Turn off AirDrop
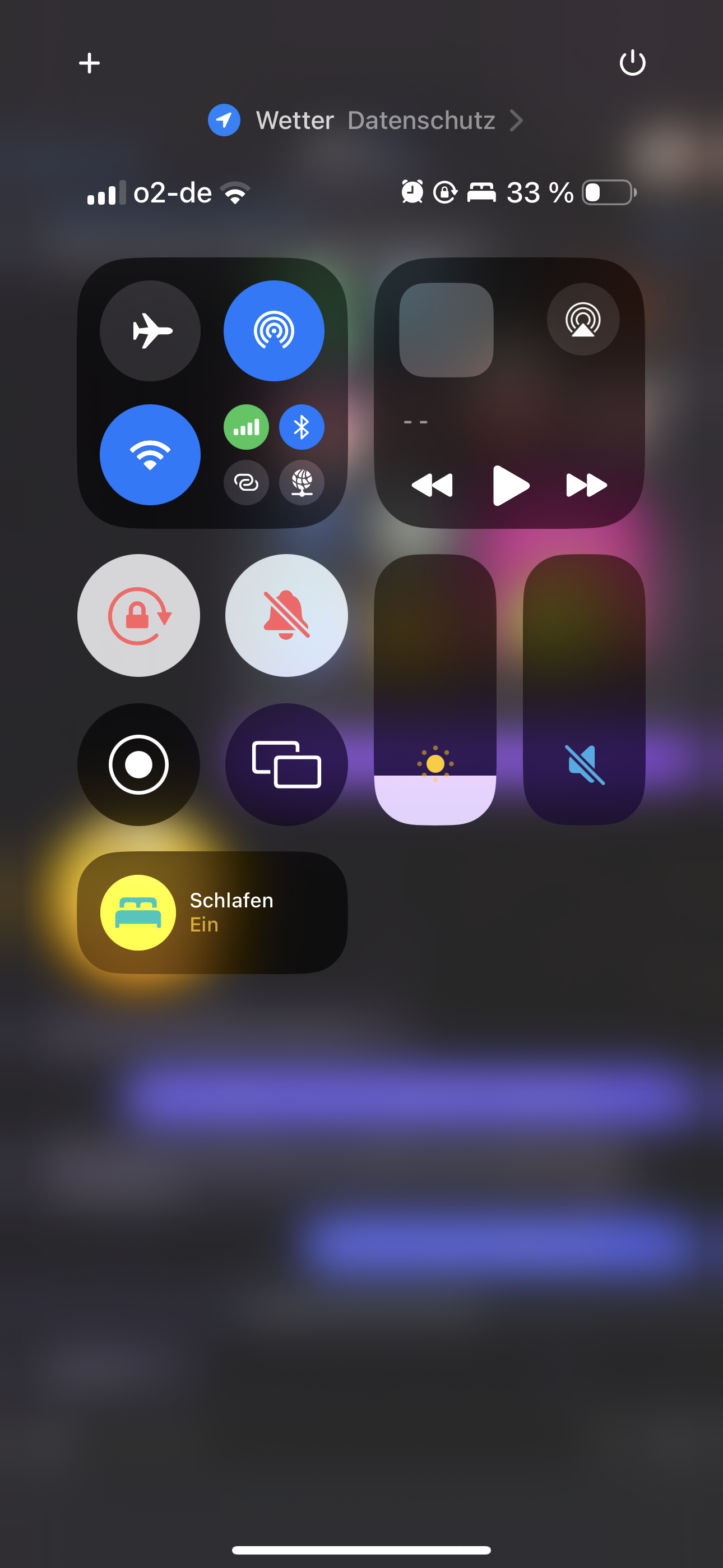The image size is (723, 1568). coord(274,330)
